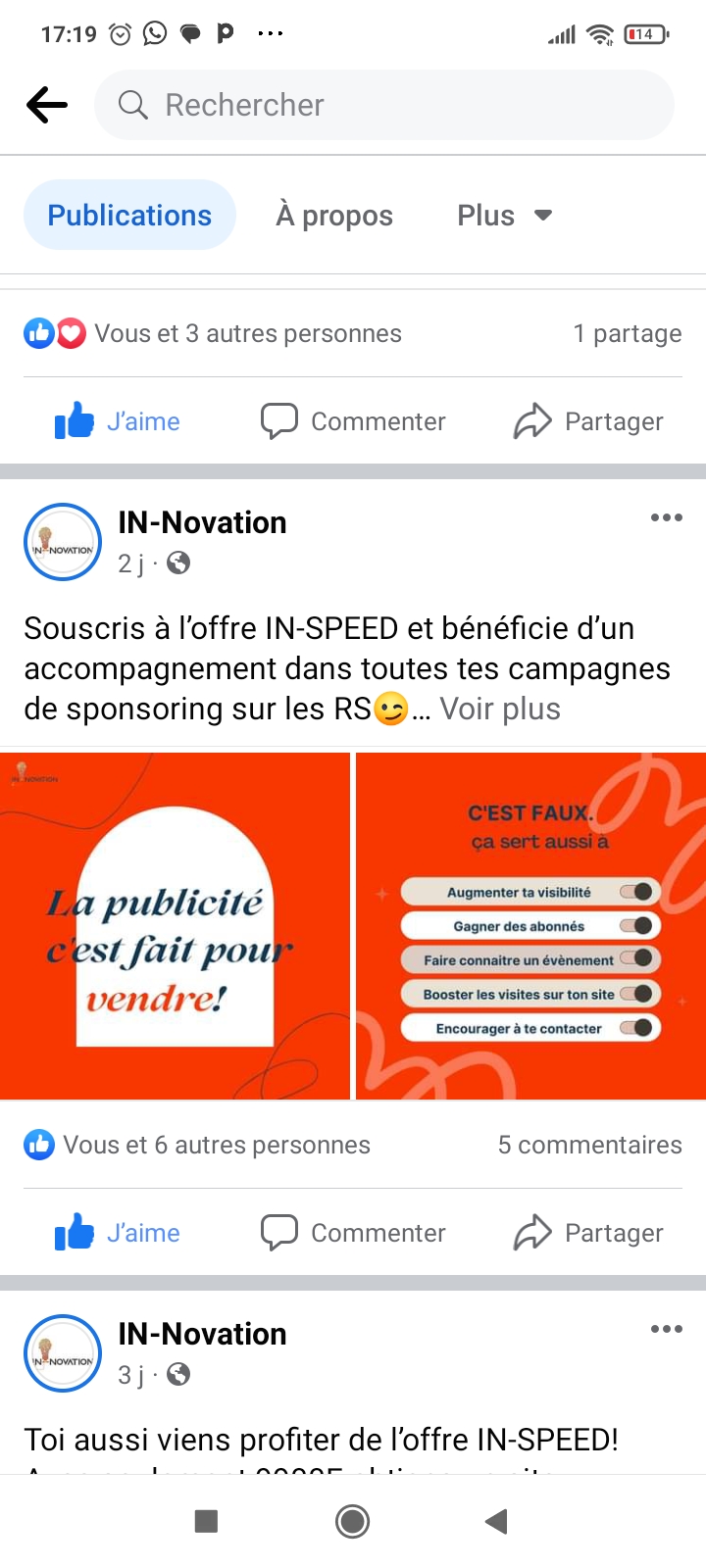Screen dimensions: 706x1568
Task: Go back using the top arrow
Action: (x=46, y=105)
